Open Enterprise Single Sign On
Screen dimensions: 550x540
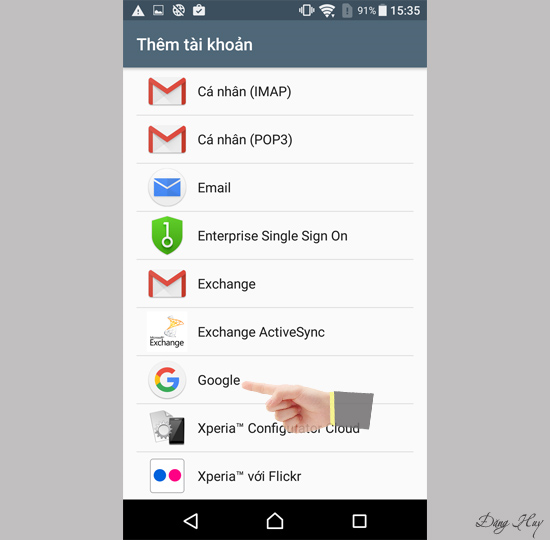(x=275, y=236)
